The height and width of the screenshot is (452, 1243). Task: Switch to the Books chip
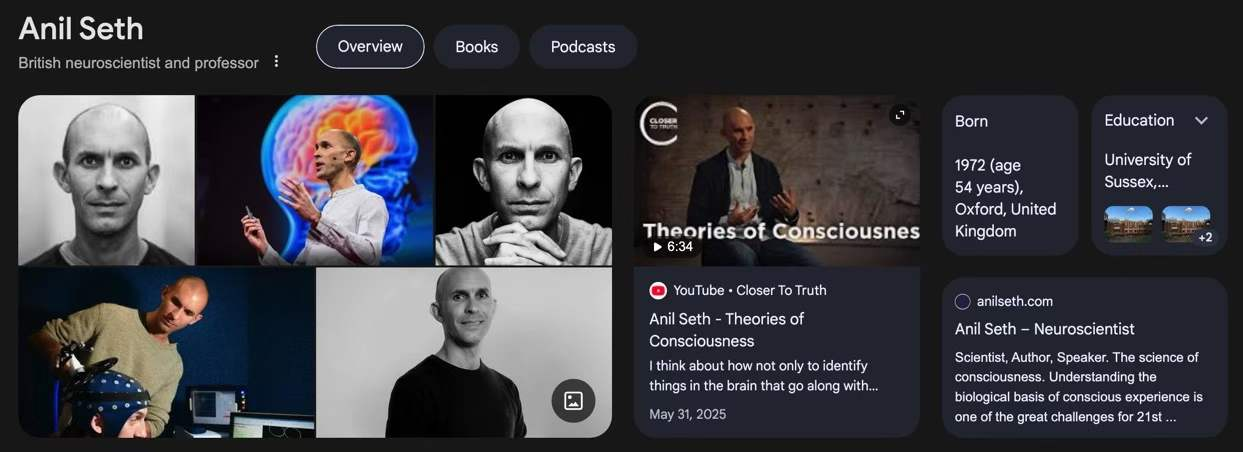click(476, 47)
